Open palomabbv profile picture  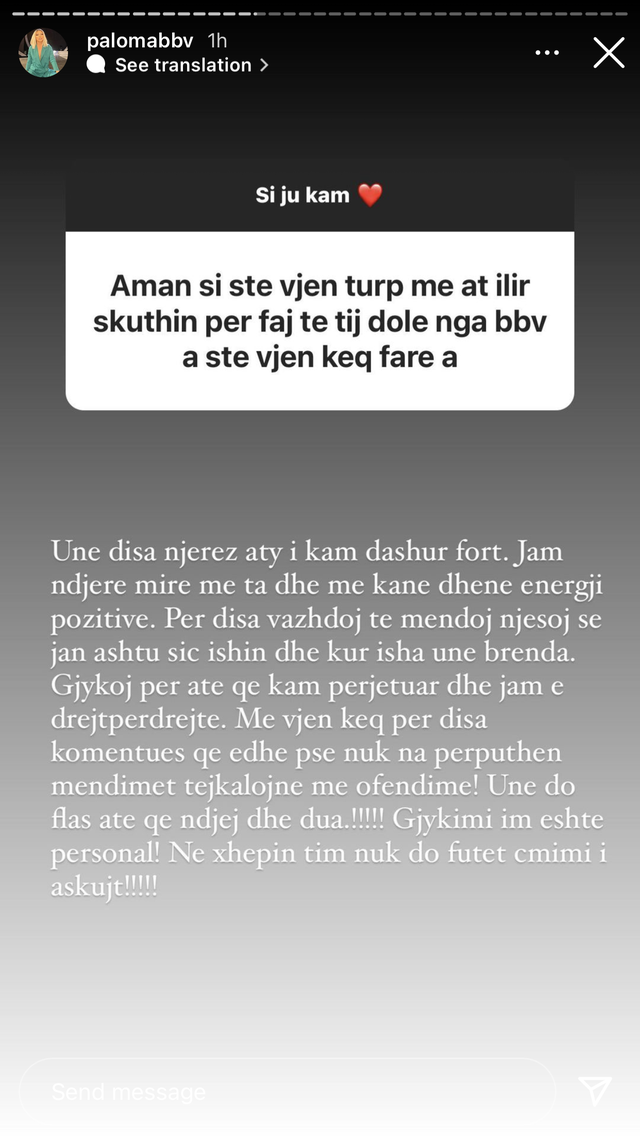point(43,53)
